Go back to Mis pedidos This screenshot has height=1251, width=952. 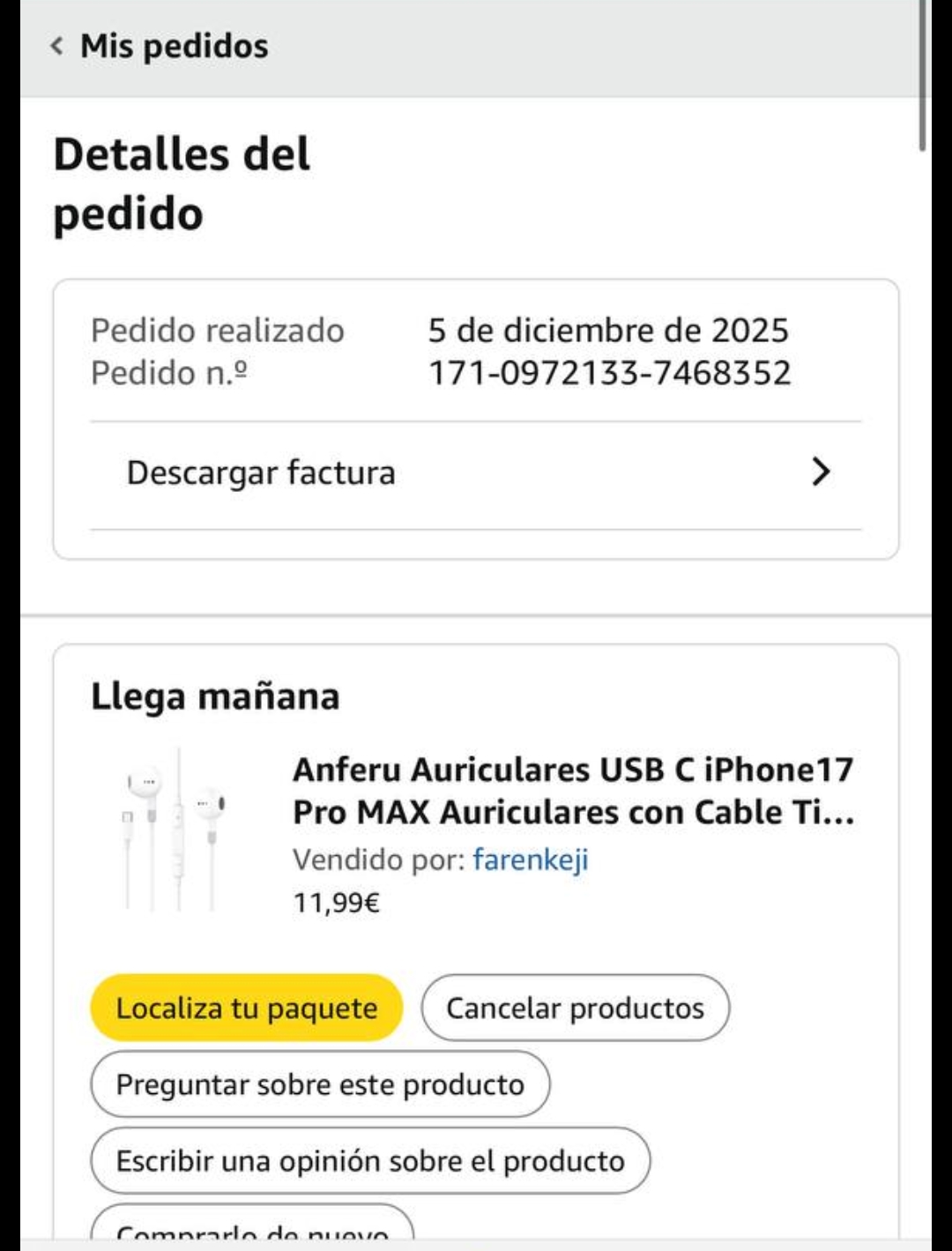[159, 46]
